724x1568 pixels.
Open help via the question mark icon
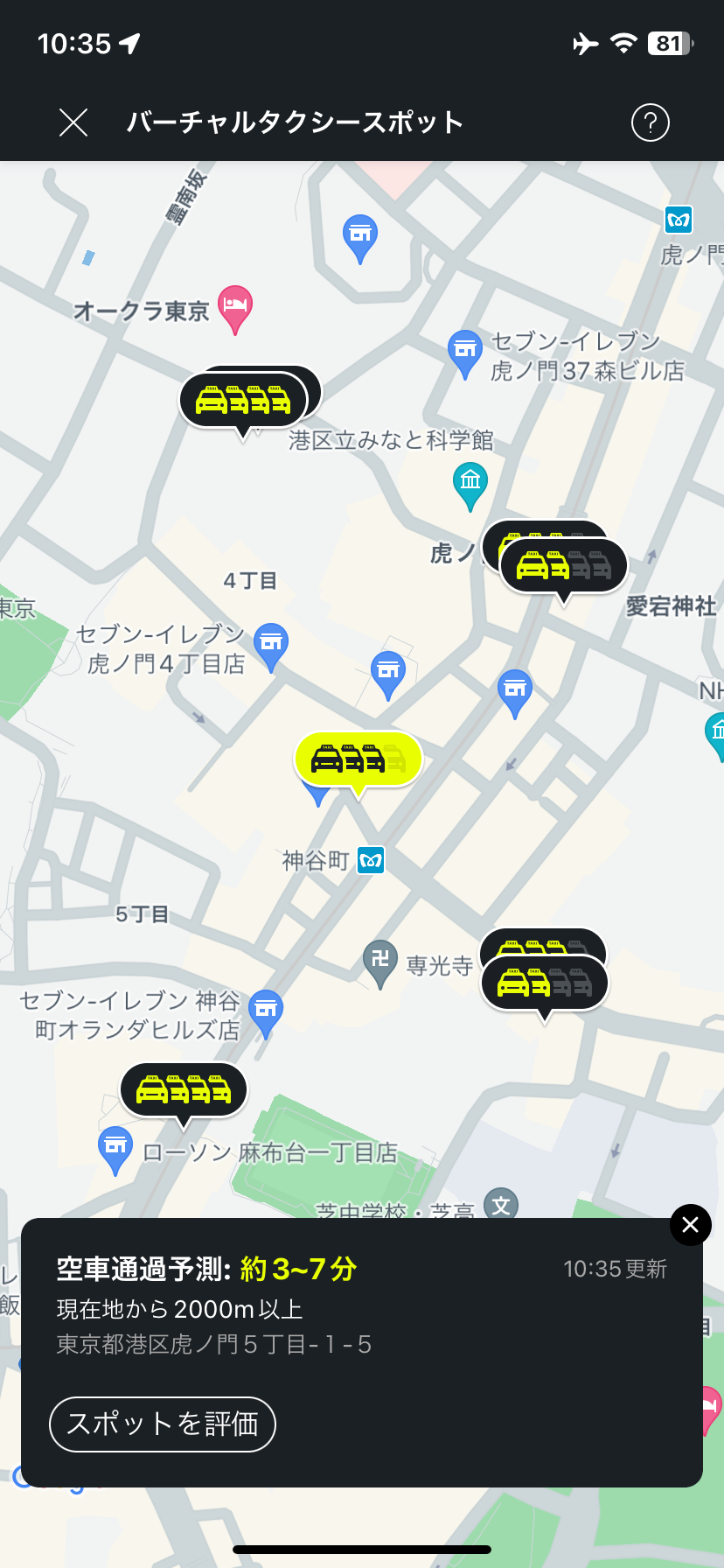(650, 122)
